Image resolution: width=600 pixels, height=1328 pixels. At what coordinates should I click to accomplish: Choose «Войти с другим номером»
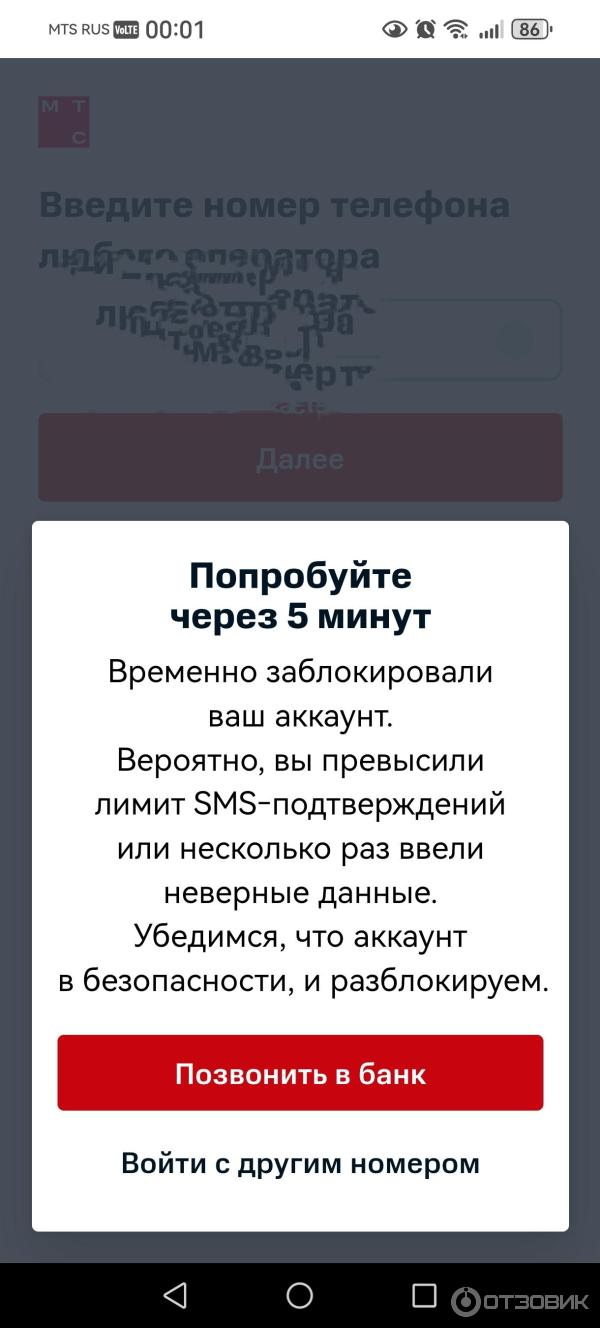(x=300, y=1163)
